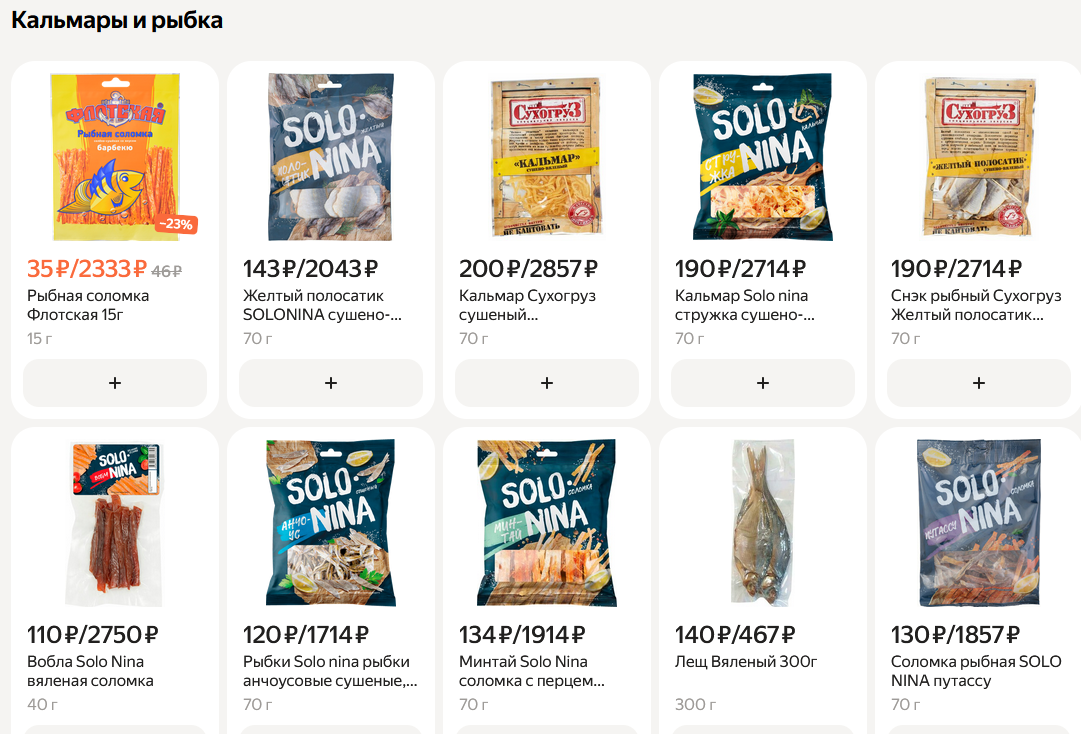View Кальмар Сухогруз сушеный product details
1081x734 pixels.
coord(546,157)
